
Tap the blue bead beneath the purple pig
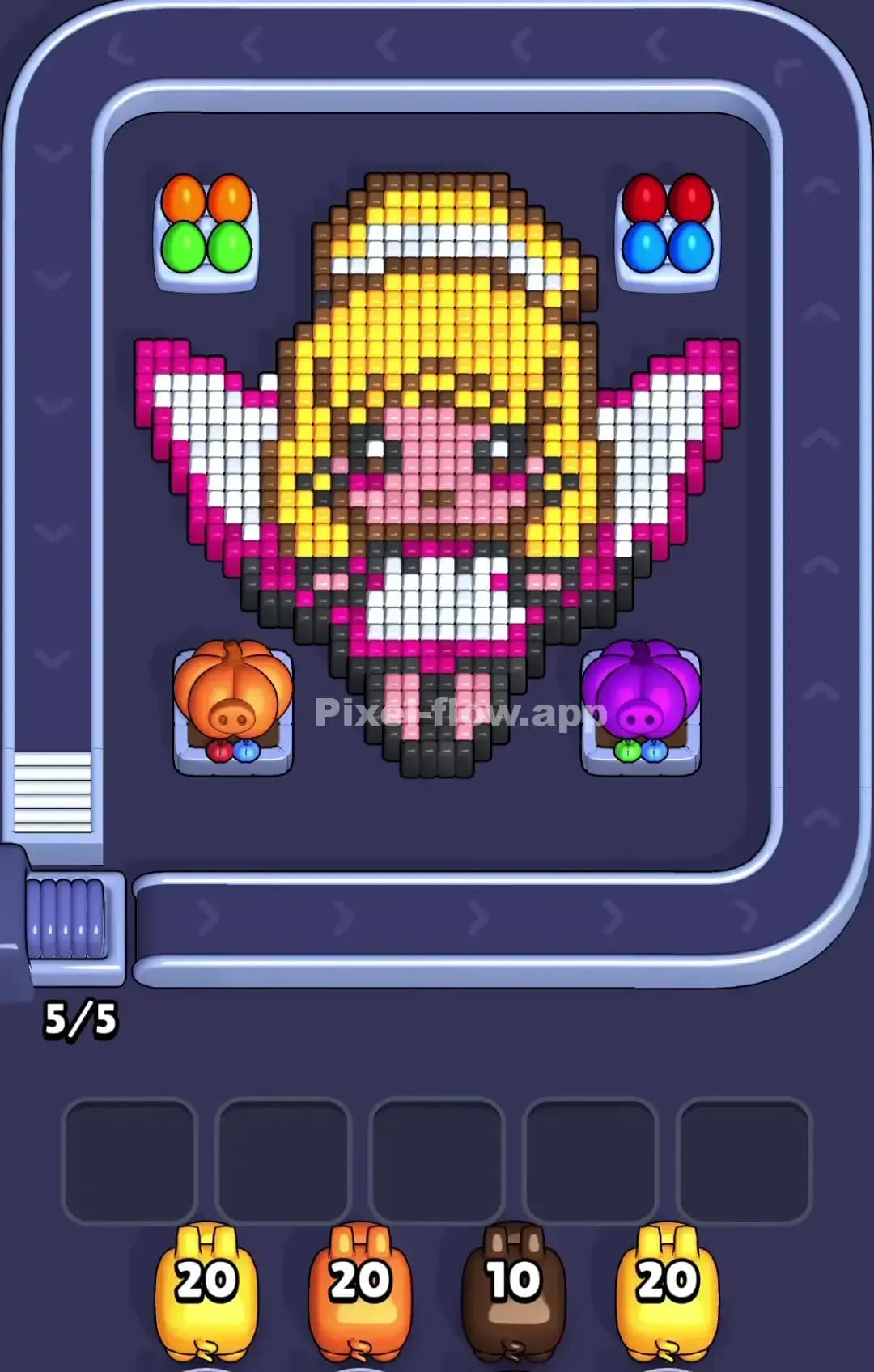click(x=654, y=751)
